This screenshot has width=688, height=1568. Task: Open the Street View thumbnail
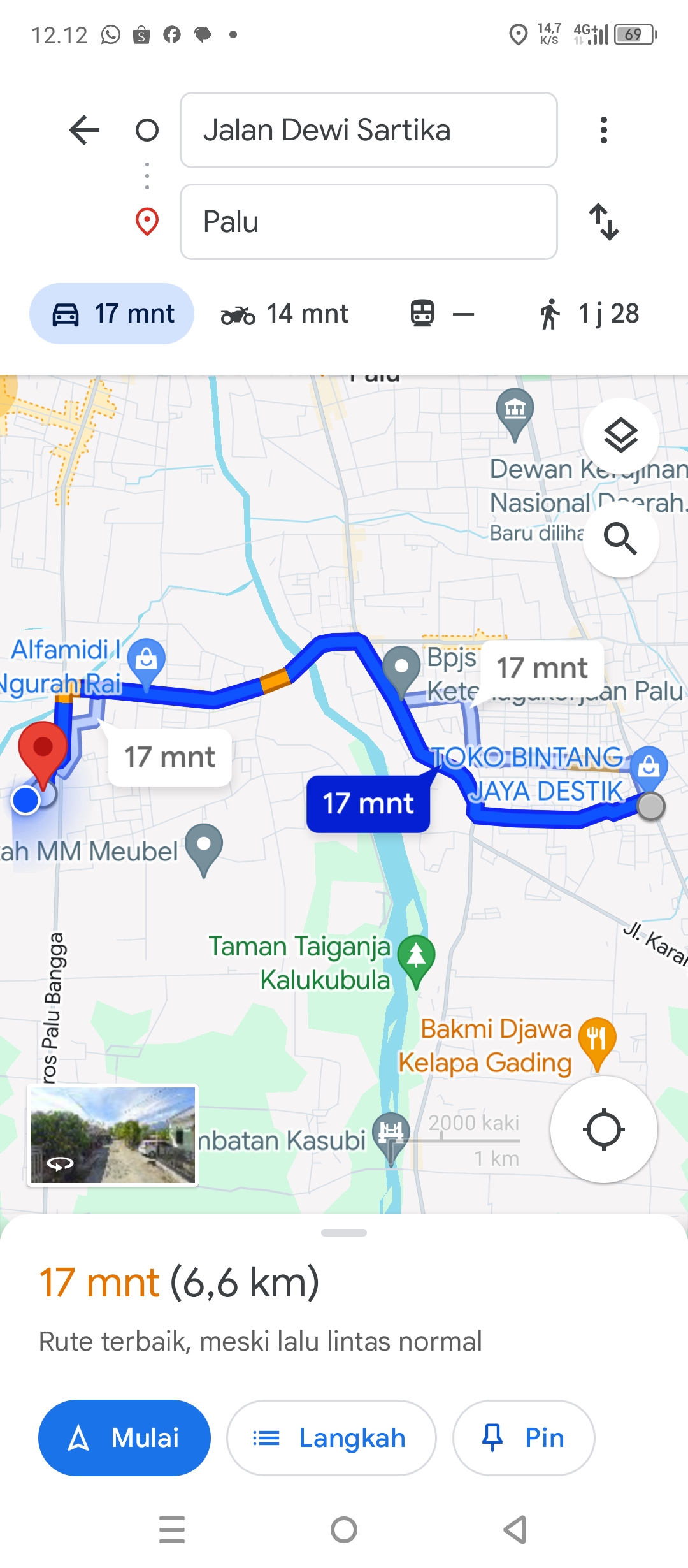pyautogui.click(x=113, y=1135)
